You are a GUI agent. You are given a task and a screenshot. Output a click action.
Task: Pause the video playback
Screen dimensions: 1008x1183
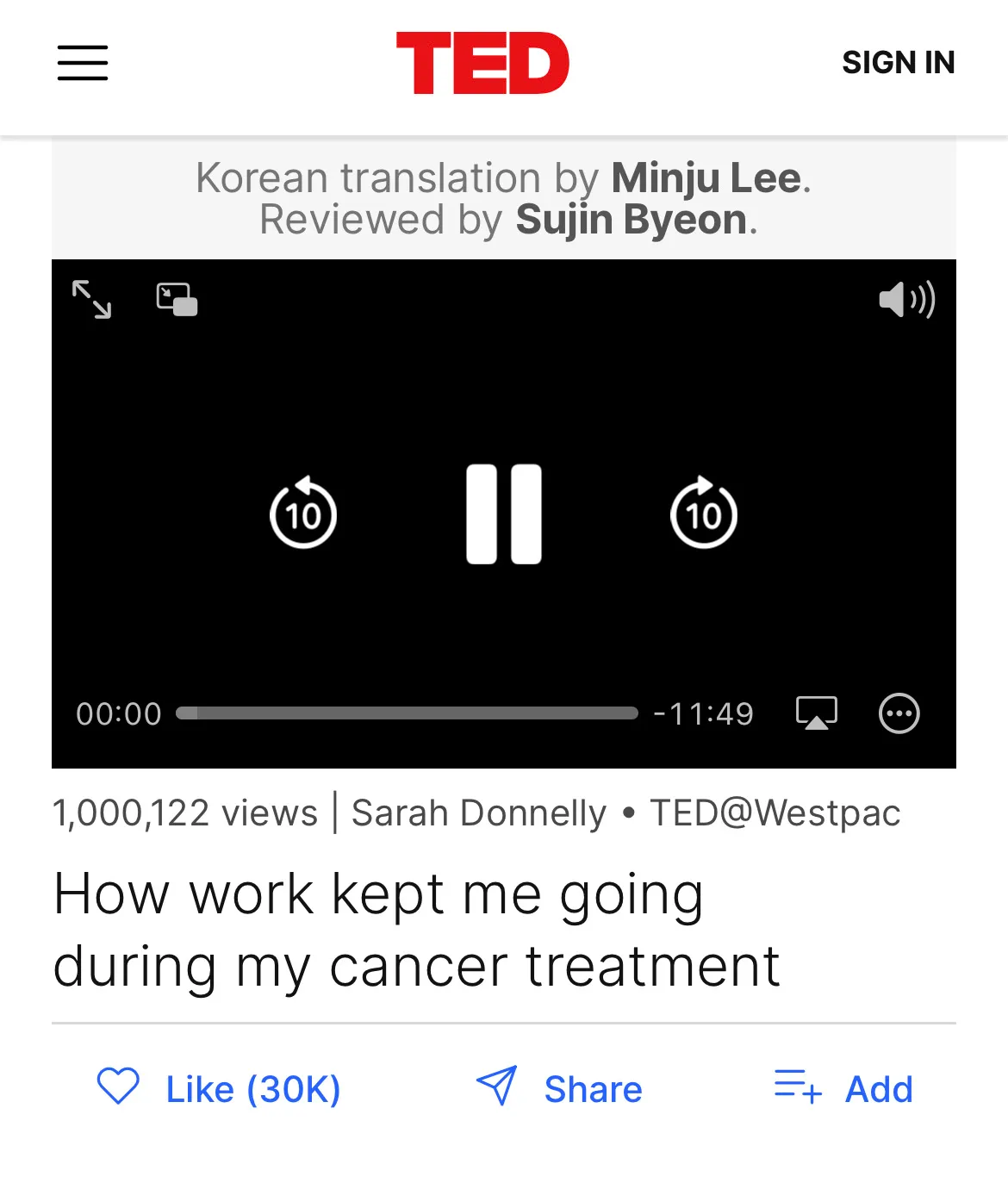pos(503,514)
